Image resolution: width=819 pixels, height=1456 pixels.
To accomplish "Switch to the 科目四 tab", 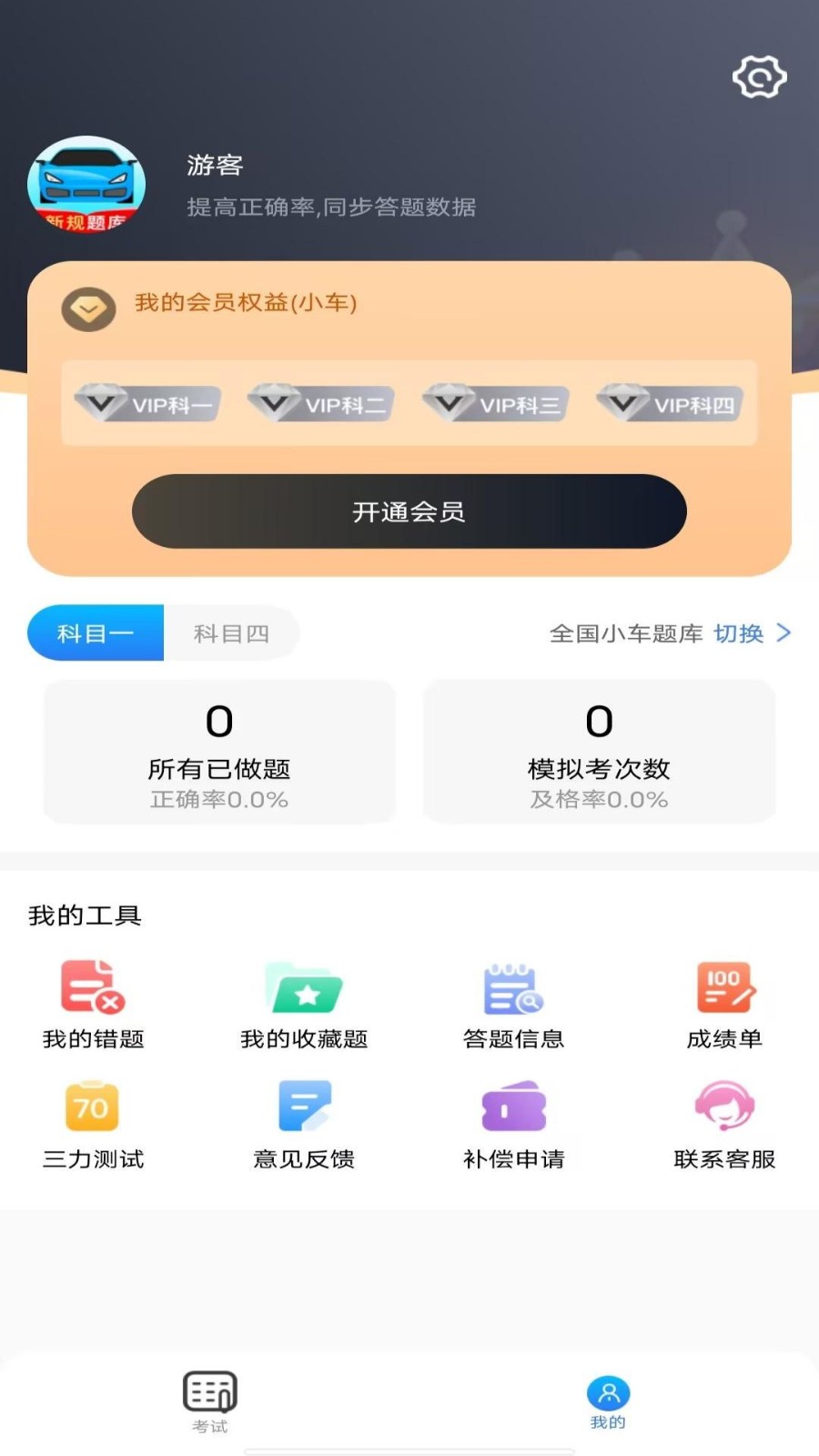I will pyautogui.click(x=231, y=633).
